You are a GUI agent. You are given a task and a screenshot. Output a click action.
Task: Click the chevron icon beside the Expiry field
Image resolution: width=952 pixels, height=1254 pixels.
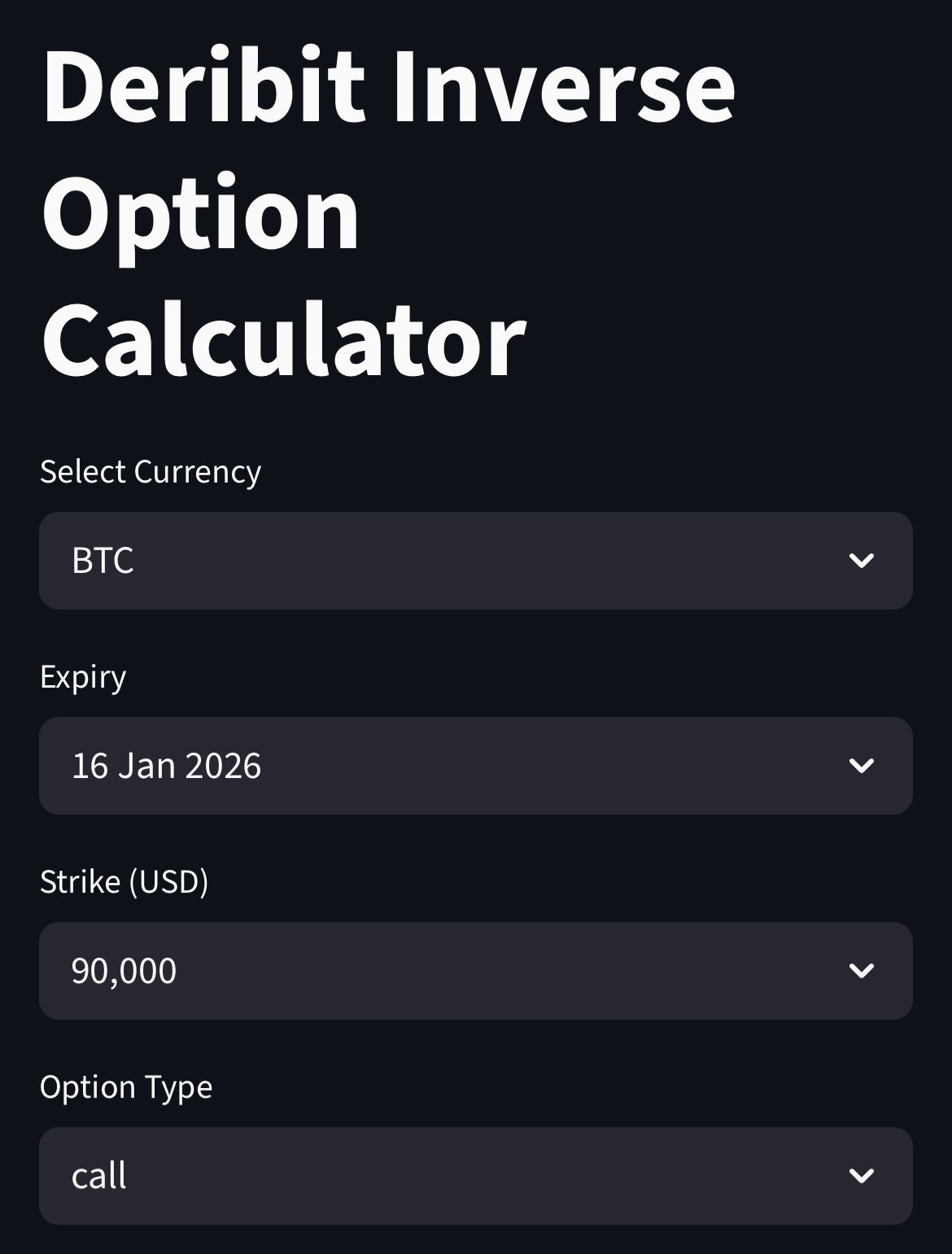tap(862, 766)
